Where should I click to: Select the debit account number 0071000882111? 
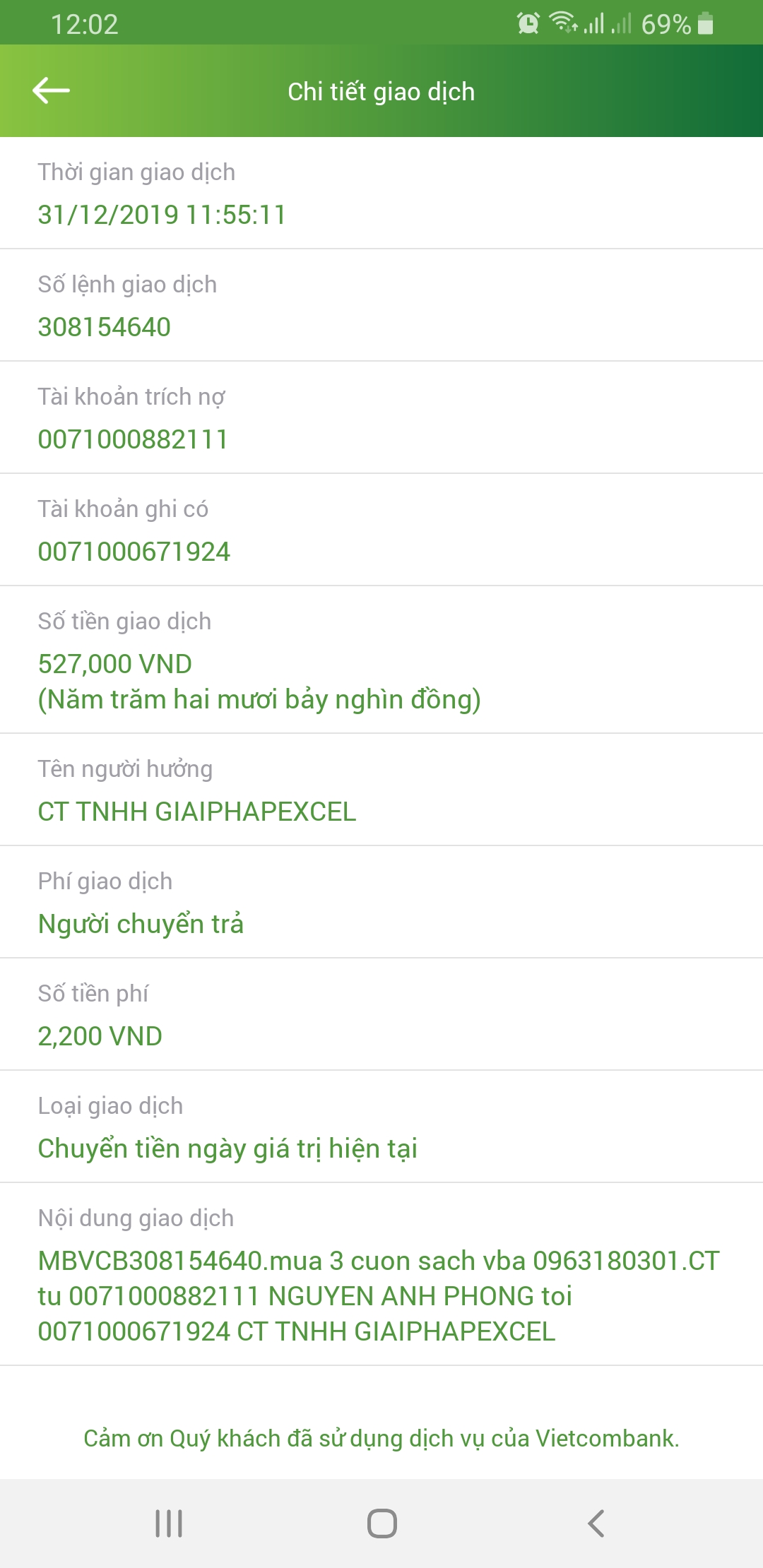[x=134, y=438]
